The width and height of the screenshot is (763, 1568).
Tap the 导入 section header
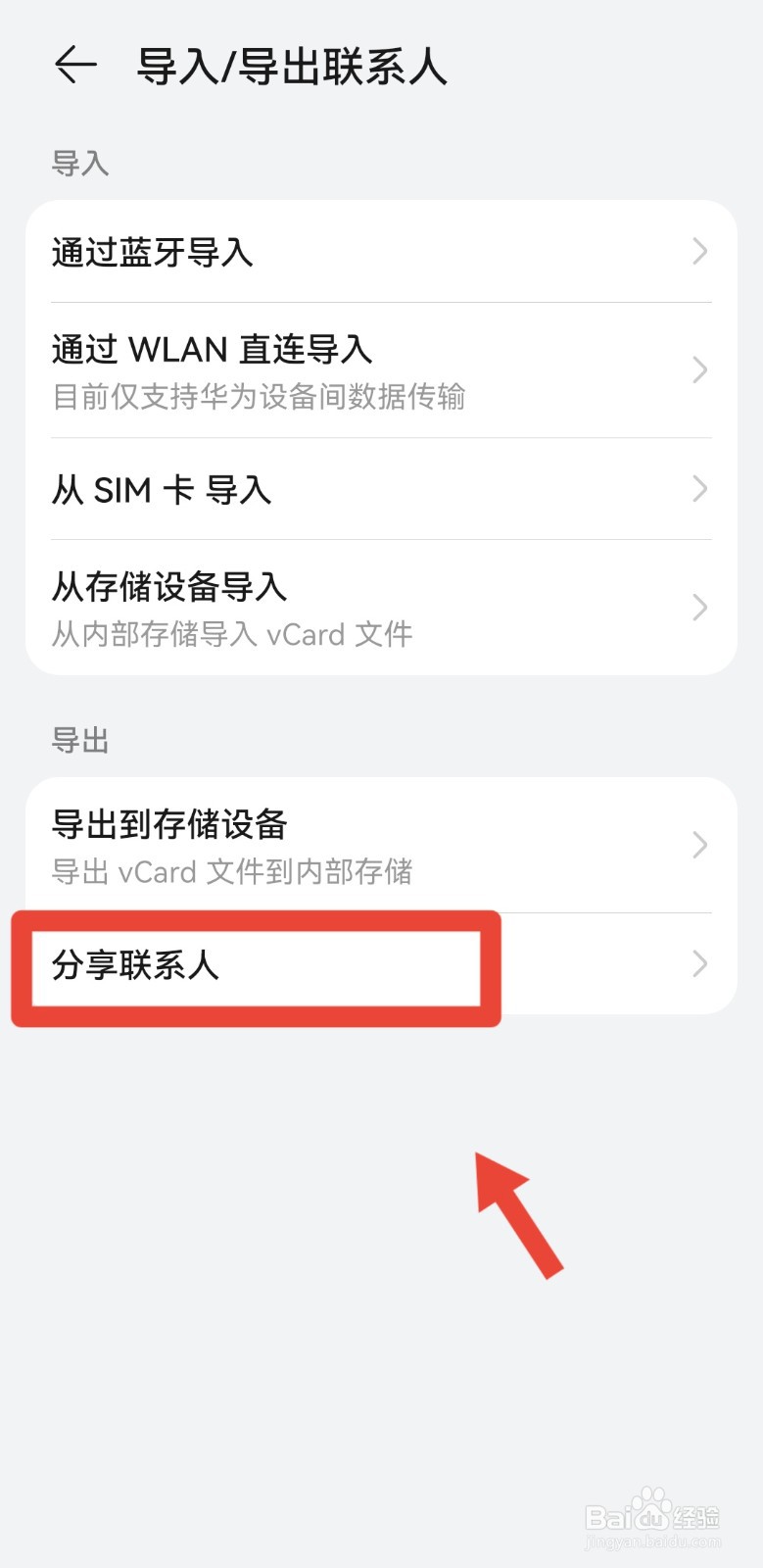79,163
